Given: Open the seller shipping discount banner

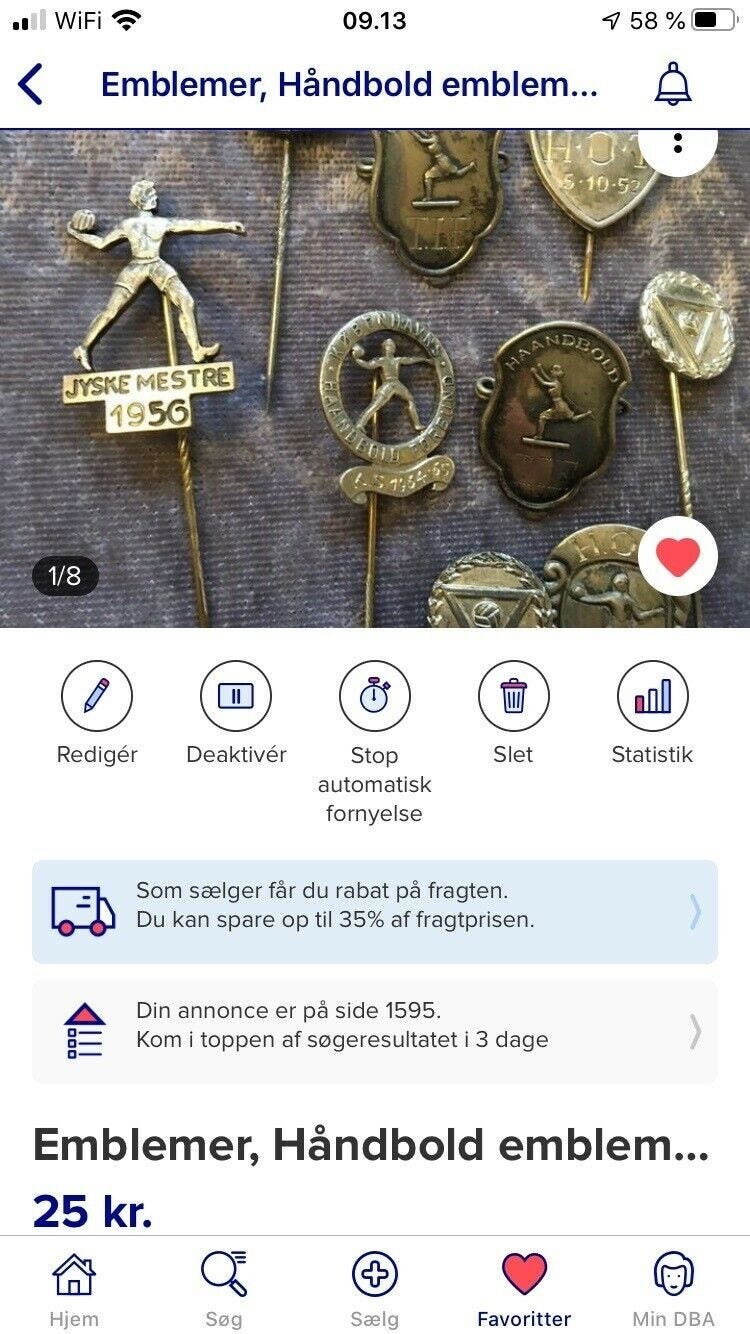Looking at the screenshot, I should 375,911.
